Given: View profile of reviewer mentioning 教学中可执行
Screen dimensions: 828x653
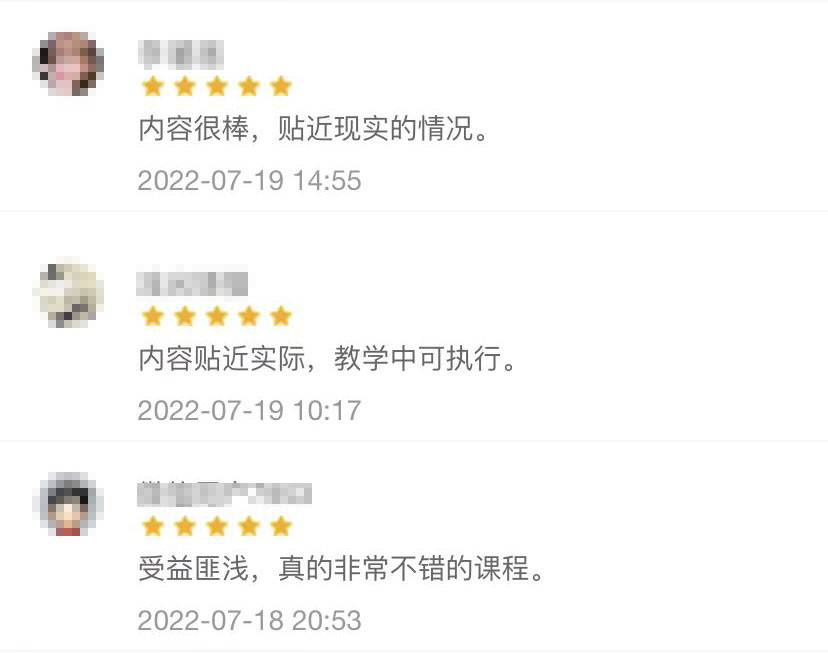Looking at the screenshot, I should (68, 294).
